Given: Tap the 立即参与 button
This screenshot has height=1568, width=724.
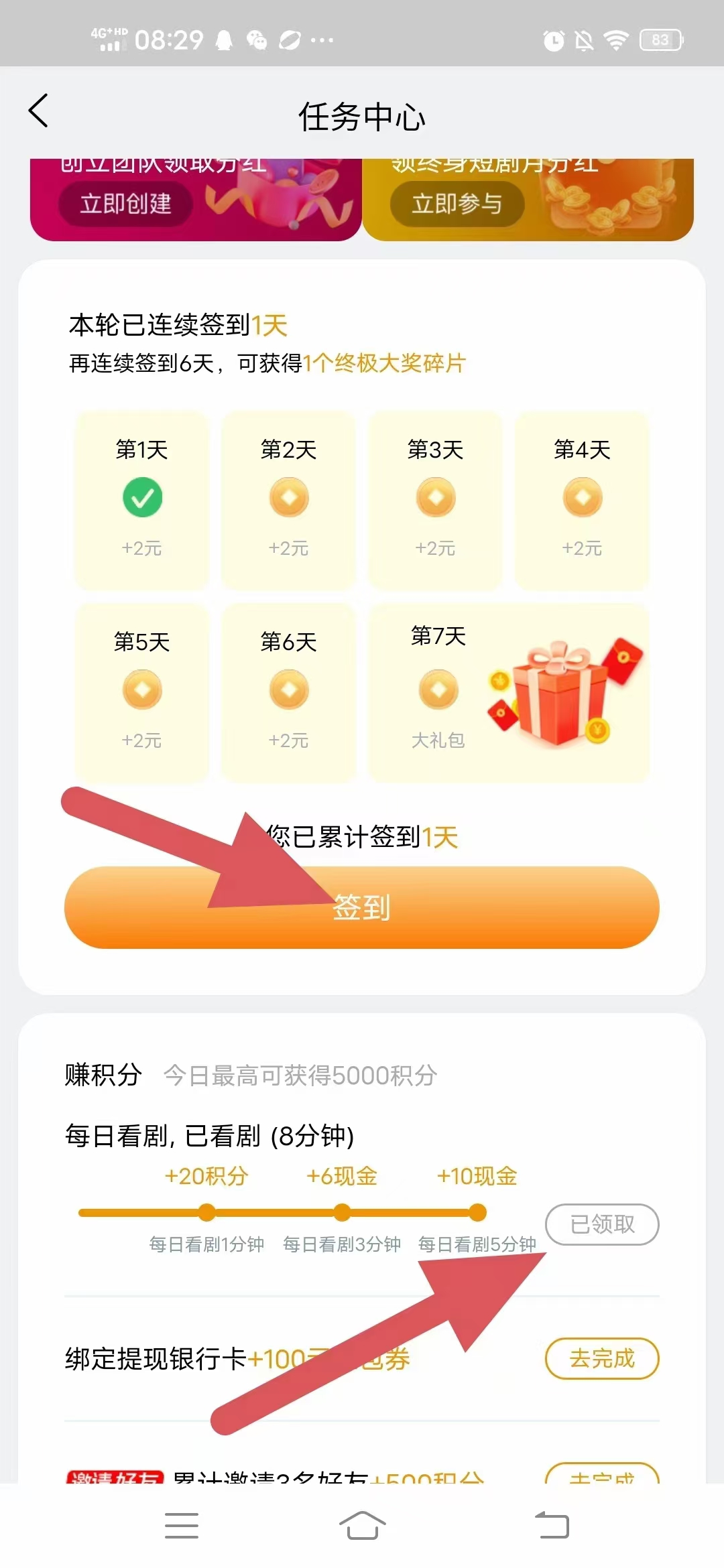Looking at the screenshot, I should (x=457, y=204).
